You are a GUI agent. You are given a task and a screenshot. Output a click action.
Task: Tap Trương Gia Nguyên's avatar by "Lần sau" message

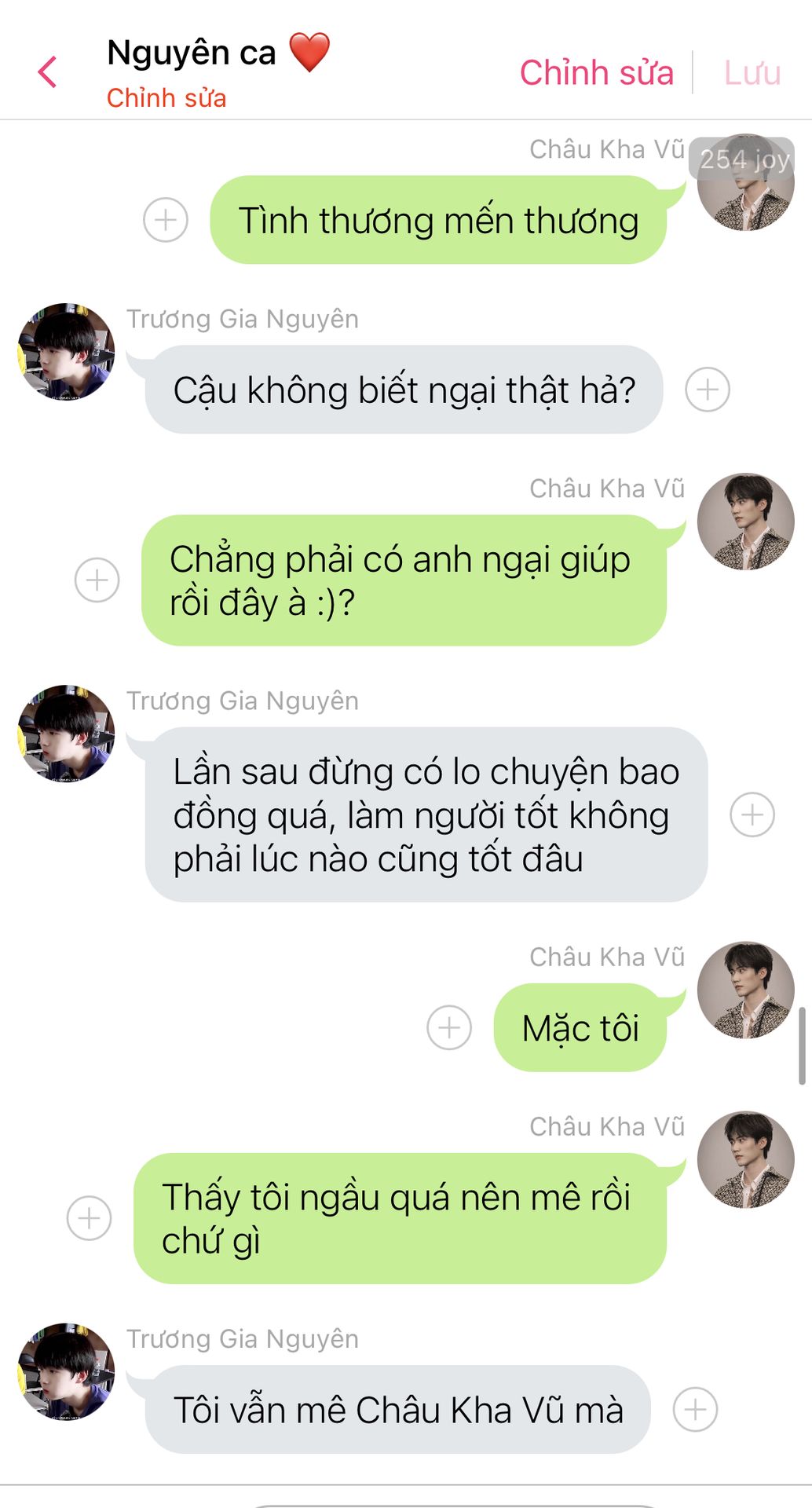pos(66,734)
